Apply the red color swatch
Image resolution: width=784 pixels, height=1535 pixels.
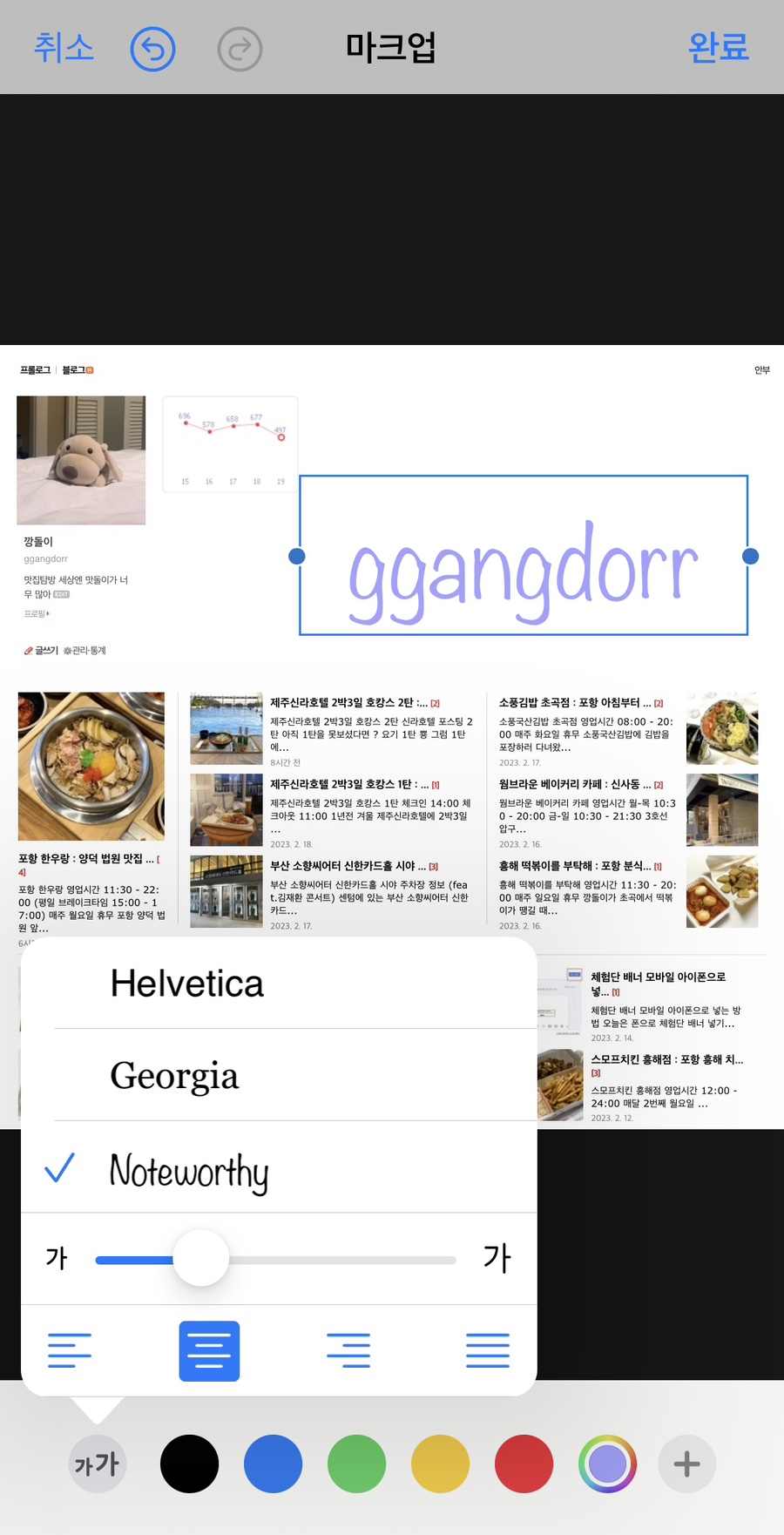pyautogui.click(x=524, y=1464)
